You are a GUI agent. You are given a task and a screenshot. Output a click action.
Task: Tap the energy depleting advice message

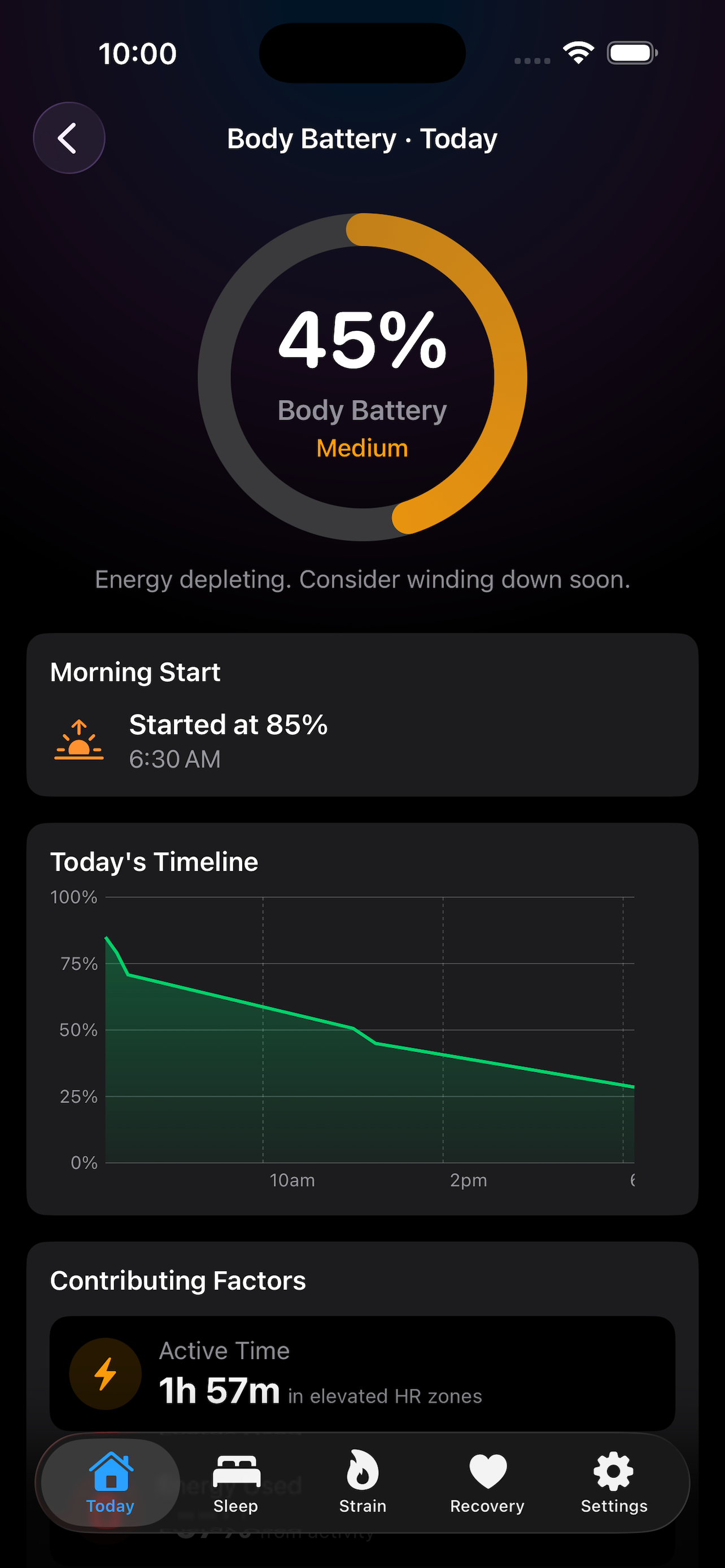[x=362, y=579]
